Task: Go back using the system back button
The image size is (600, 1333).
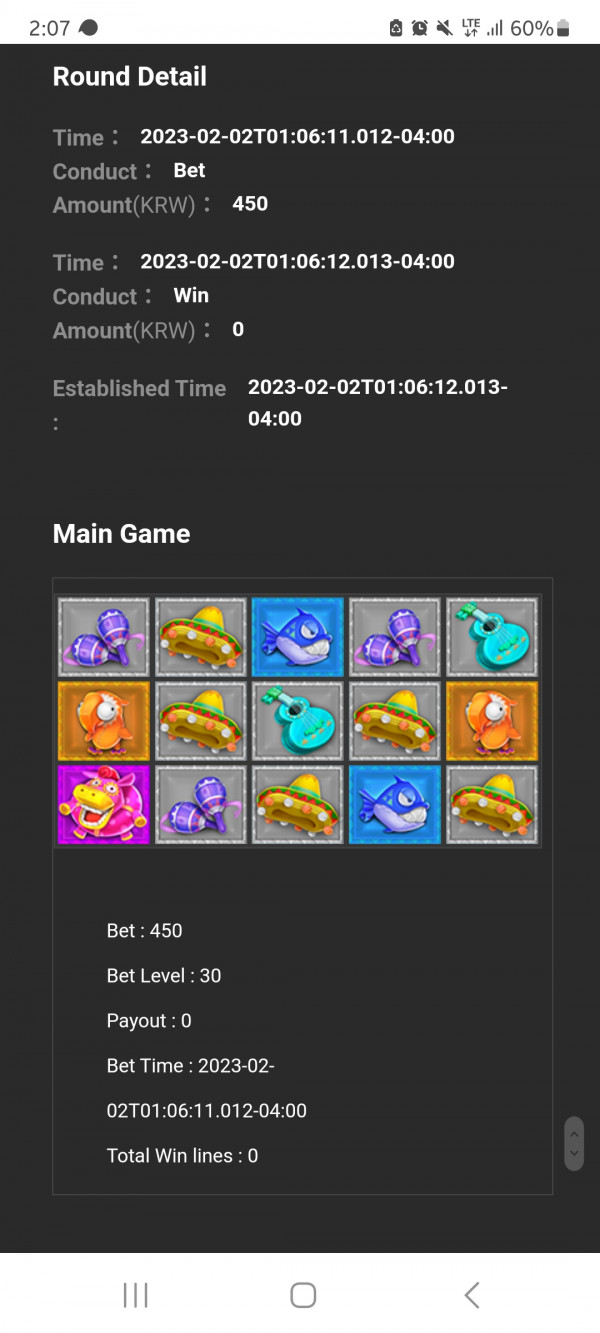Action: (472, 1295)
